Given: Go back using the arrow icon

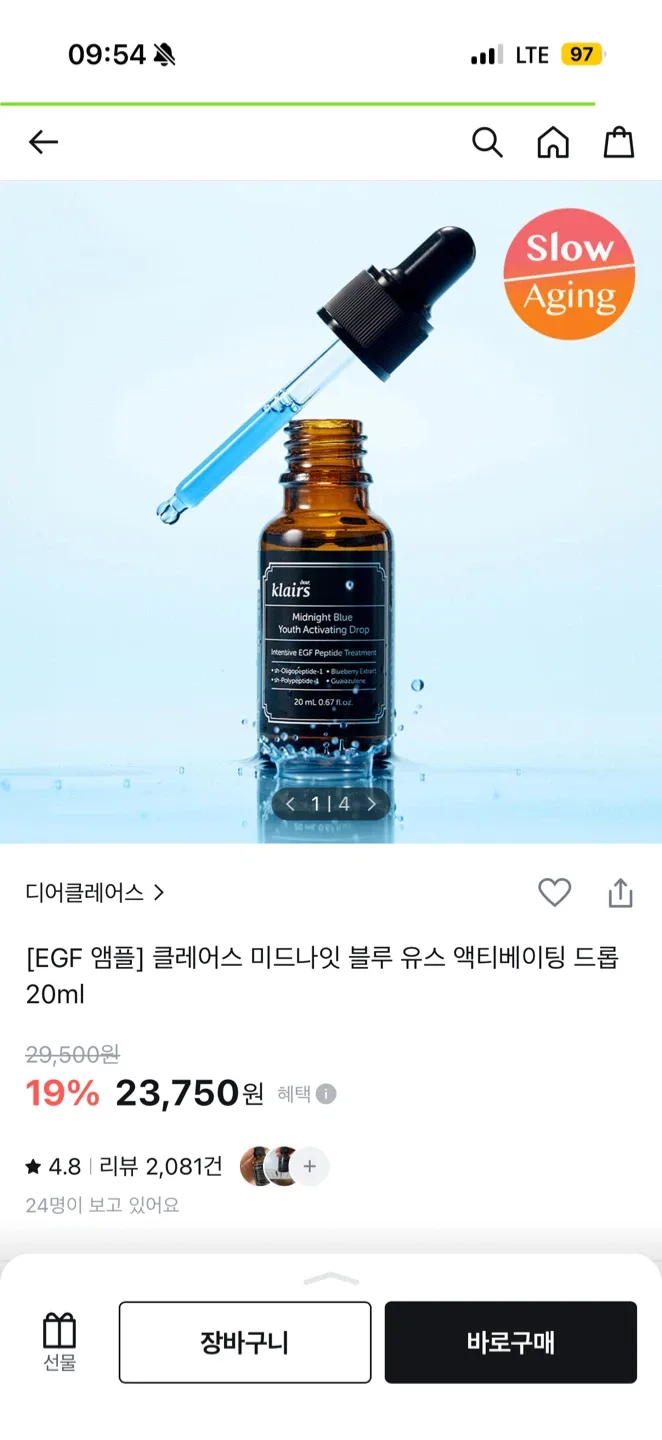Looking at the screenshot, I should click(x=43, y=143).
